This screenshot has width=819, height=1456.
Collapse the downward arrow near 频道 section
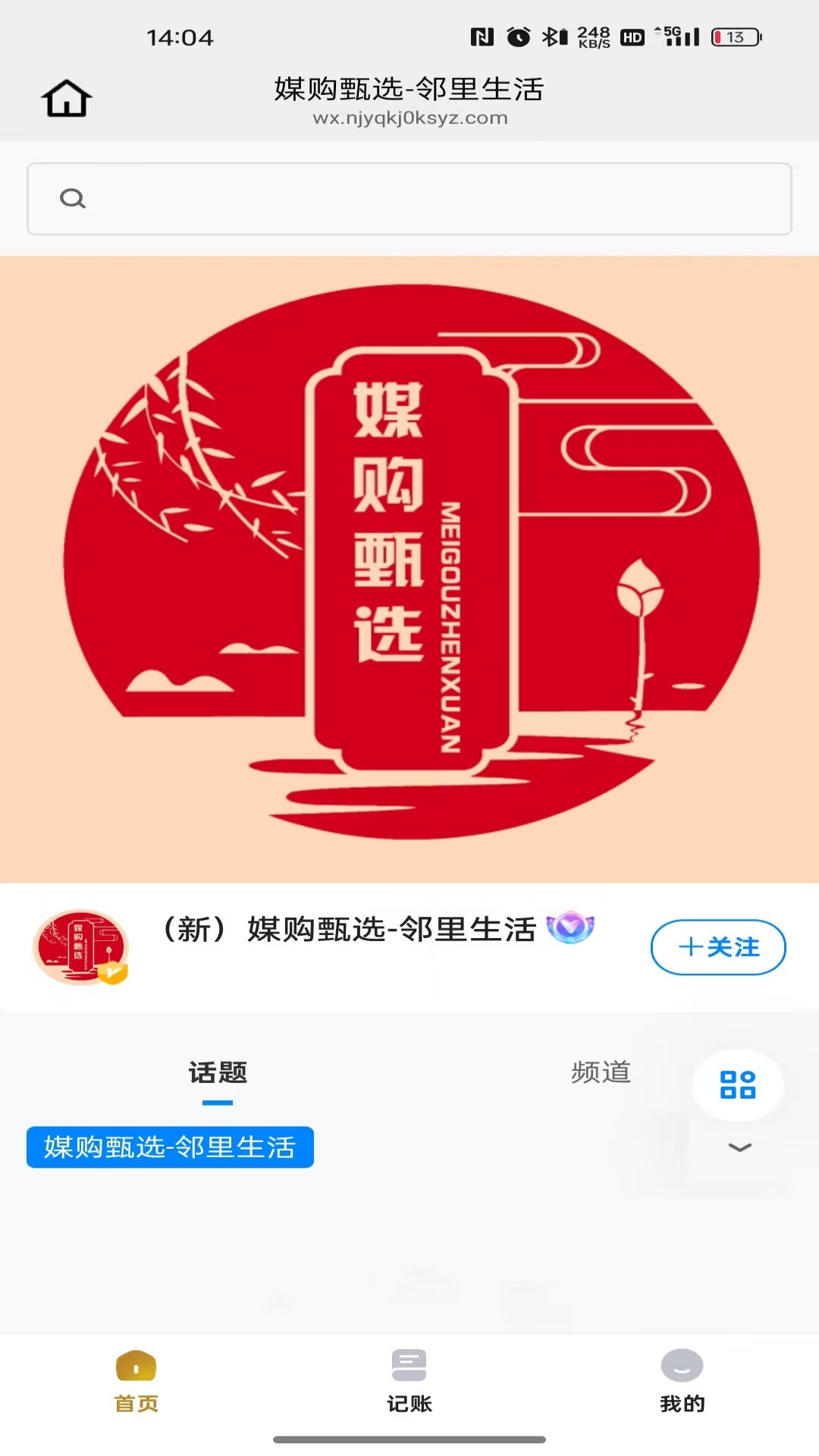(x=738, y=1148)
